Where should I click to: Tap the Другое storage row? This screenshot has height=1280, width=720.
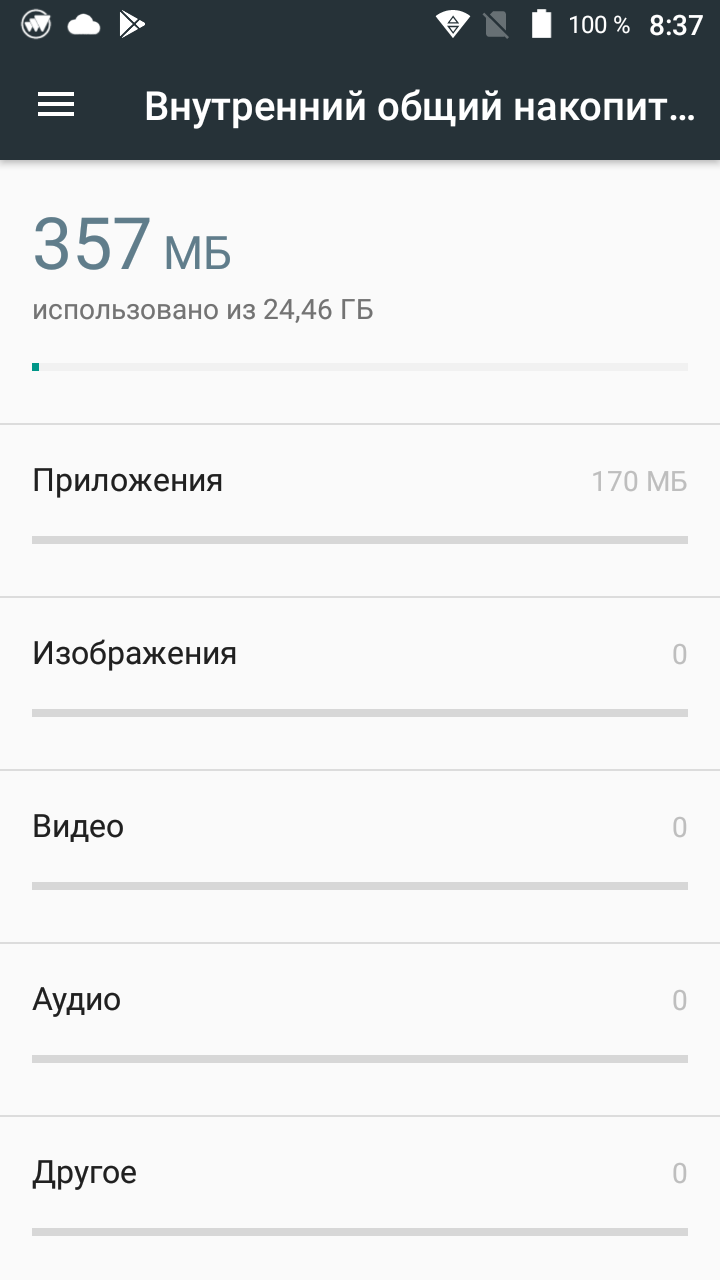(360, 1198)
